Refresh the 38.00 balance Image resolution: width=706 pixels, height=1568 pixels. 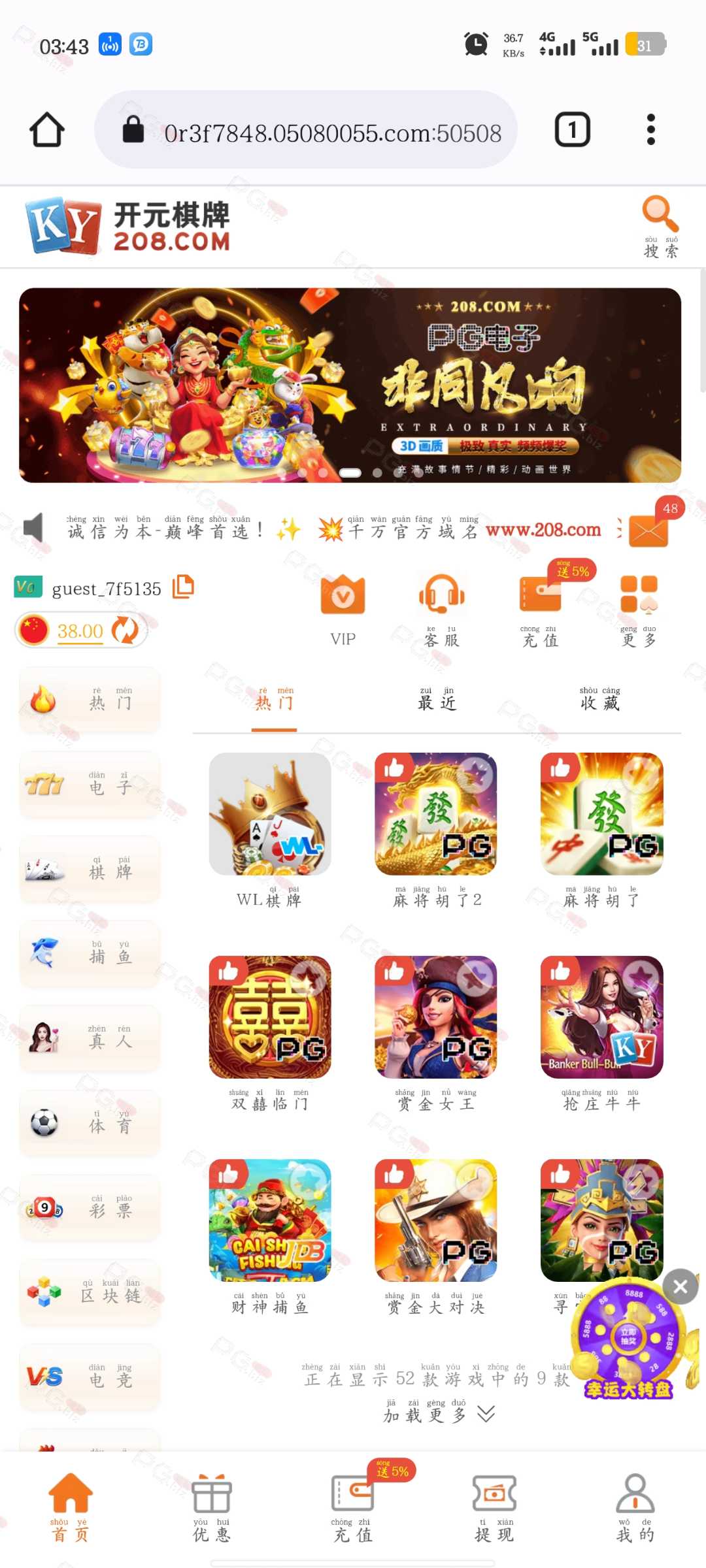[x=125, y=630]
